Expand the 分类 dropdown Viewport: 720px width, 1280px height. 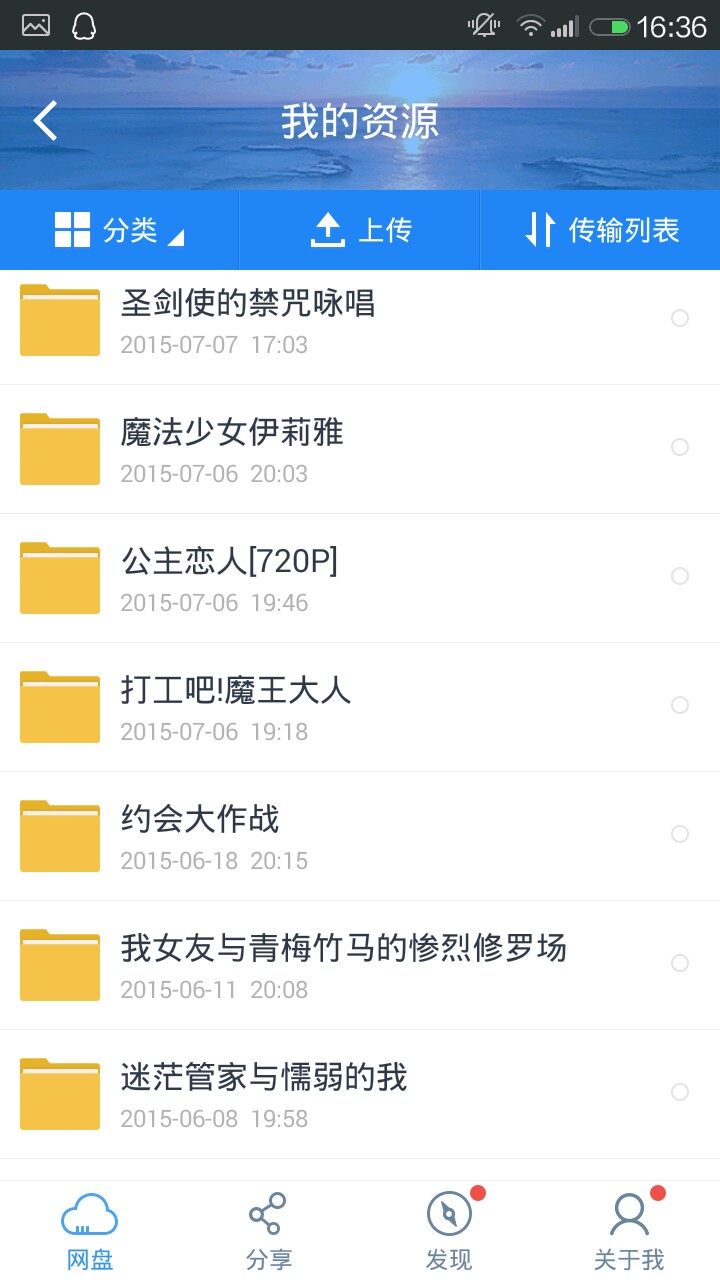(x=119, y=230)
